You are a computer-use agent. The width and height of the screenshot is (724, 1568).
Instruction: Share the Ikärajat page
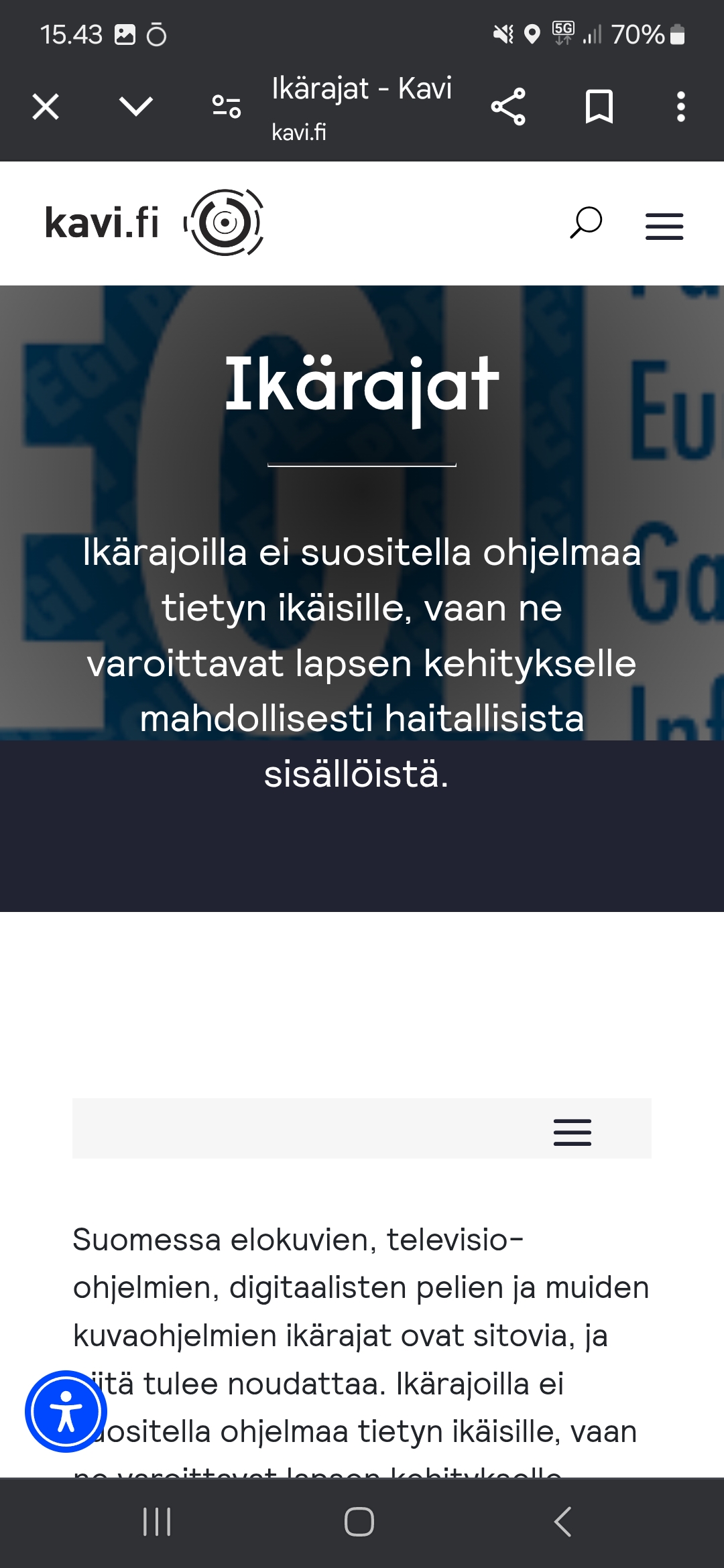pos(508,107)
